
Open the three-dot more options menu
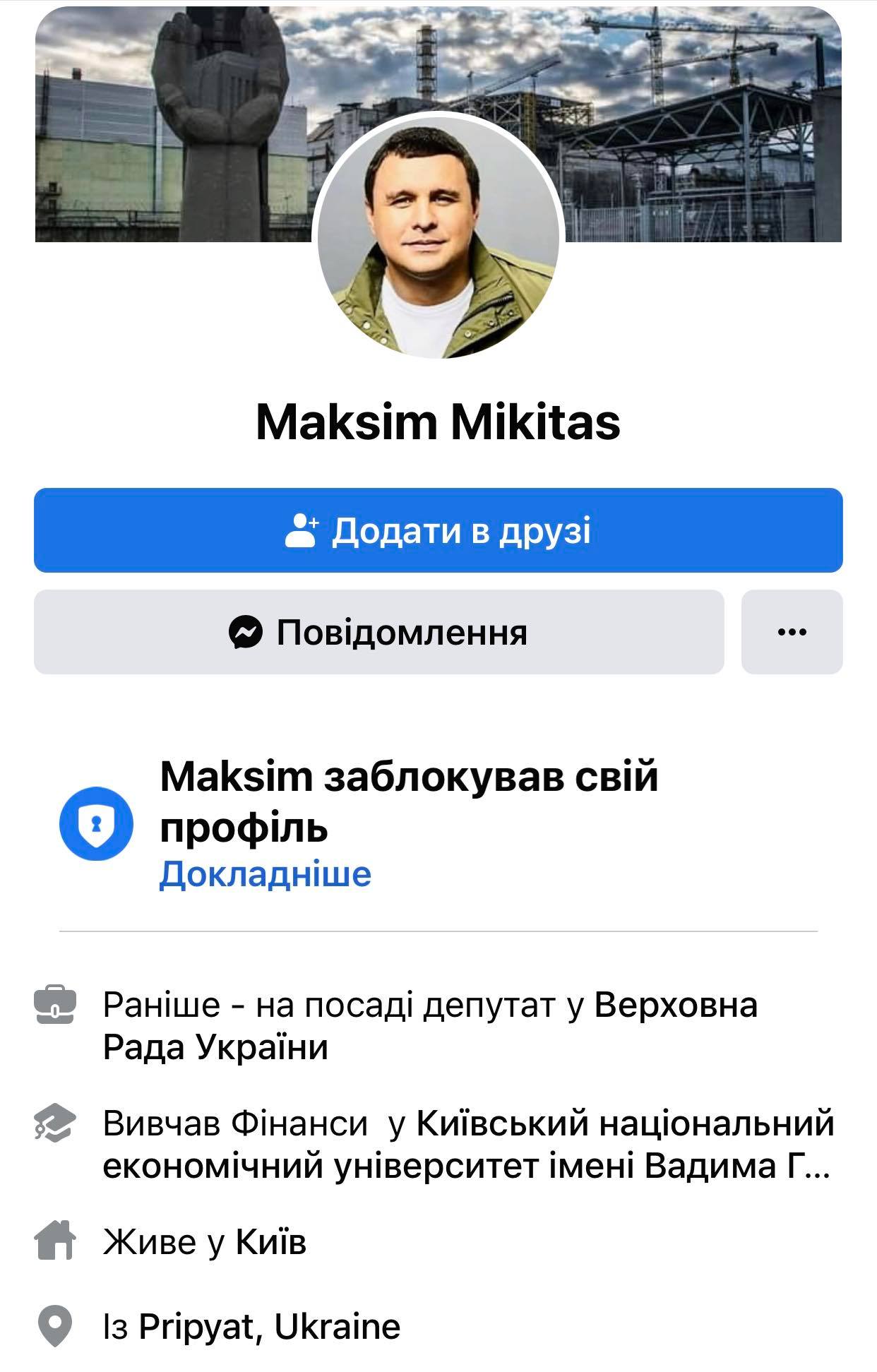point(792,633)
